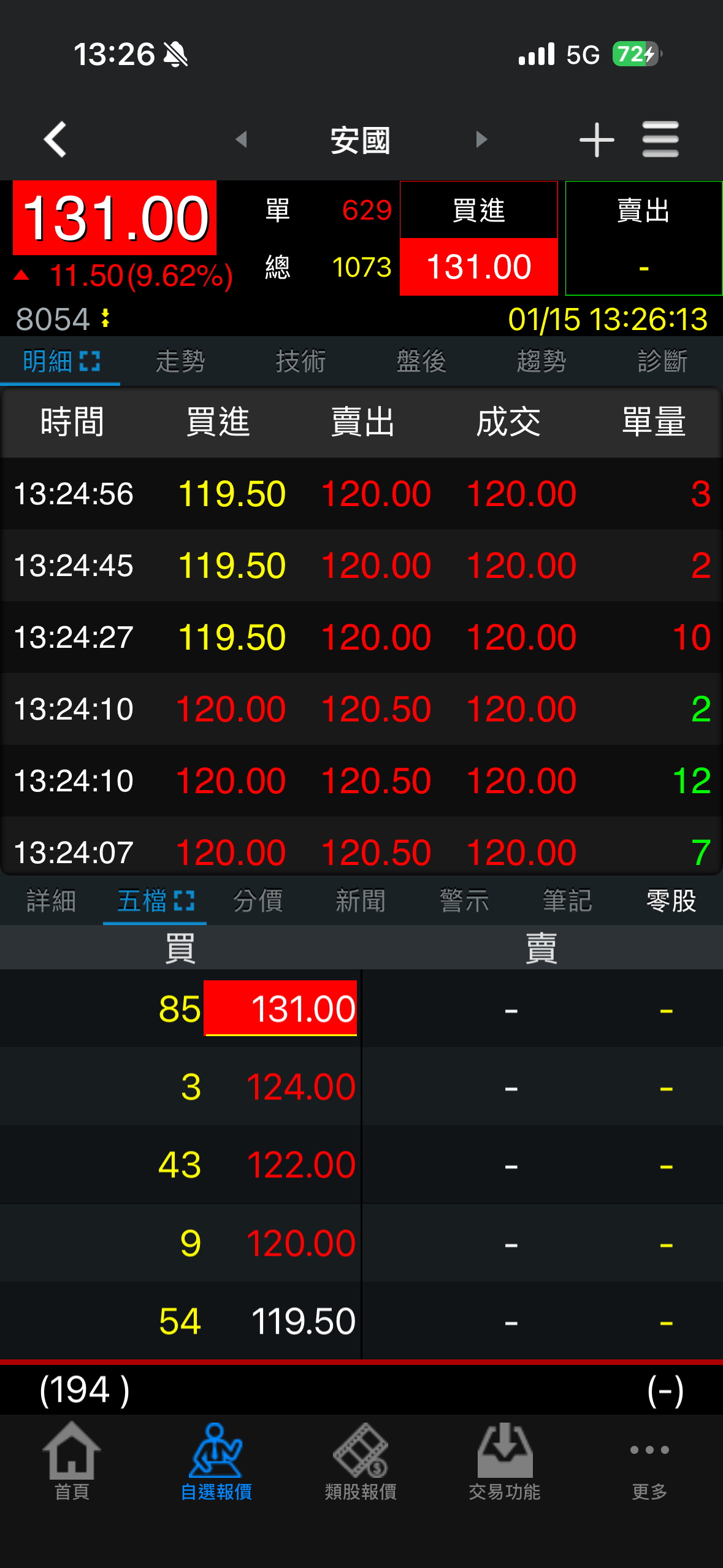Add 安國 using the plus icon

point(596,140)
